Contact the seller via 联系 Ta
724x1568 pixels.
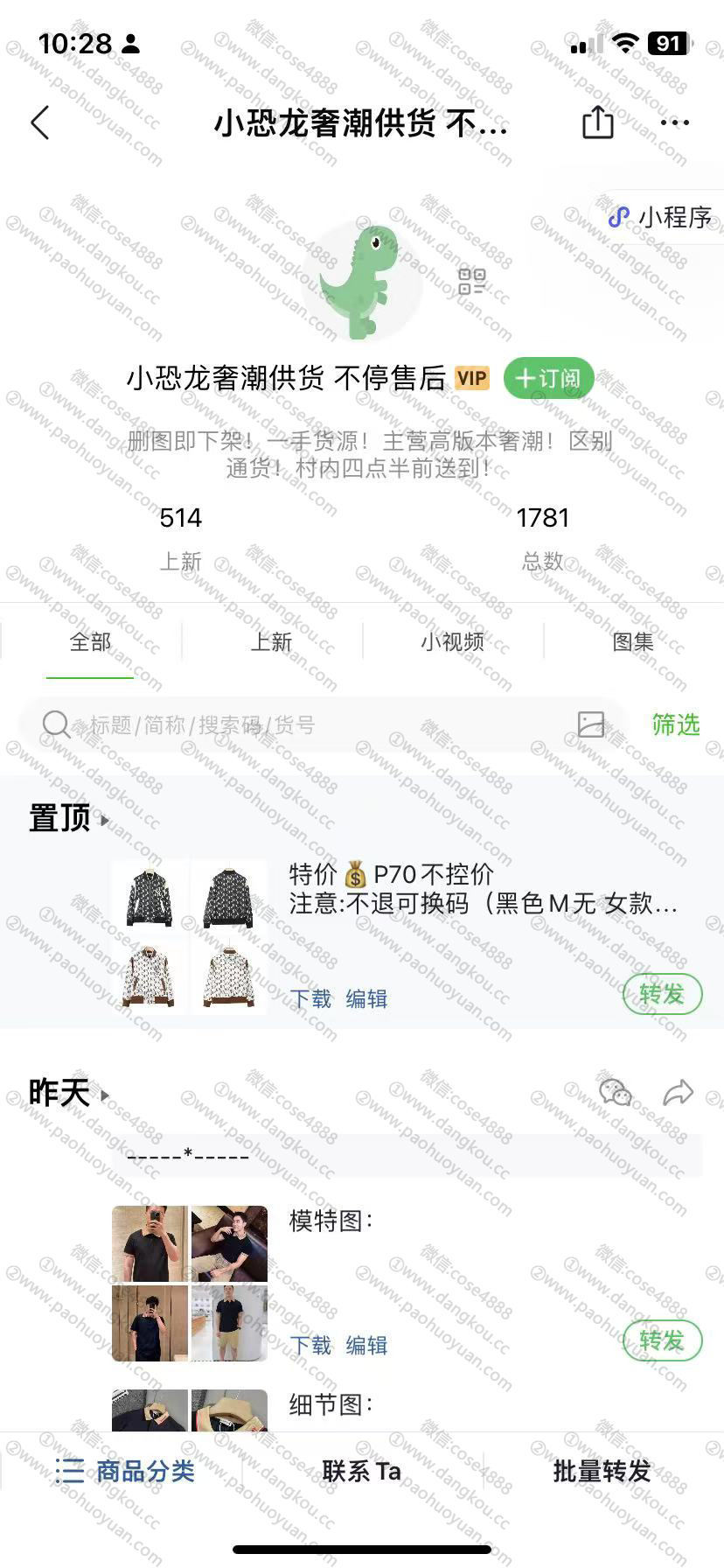(361, 1471)
